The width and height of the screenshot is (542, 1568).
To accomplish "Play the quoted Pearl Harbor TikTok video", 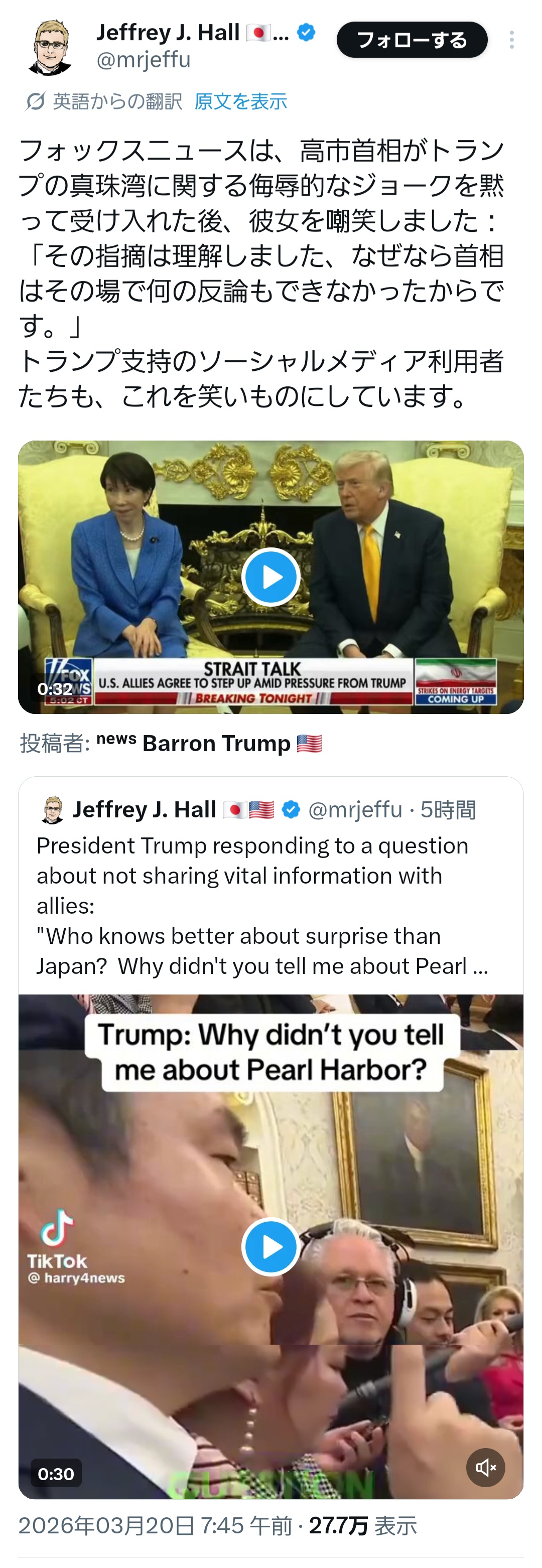I will click(270, 1246).
